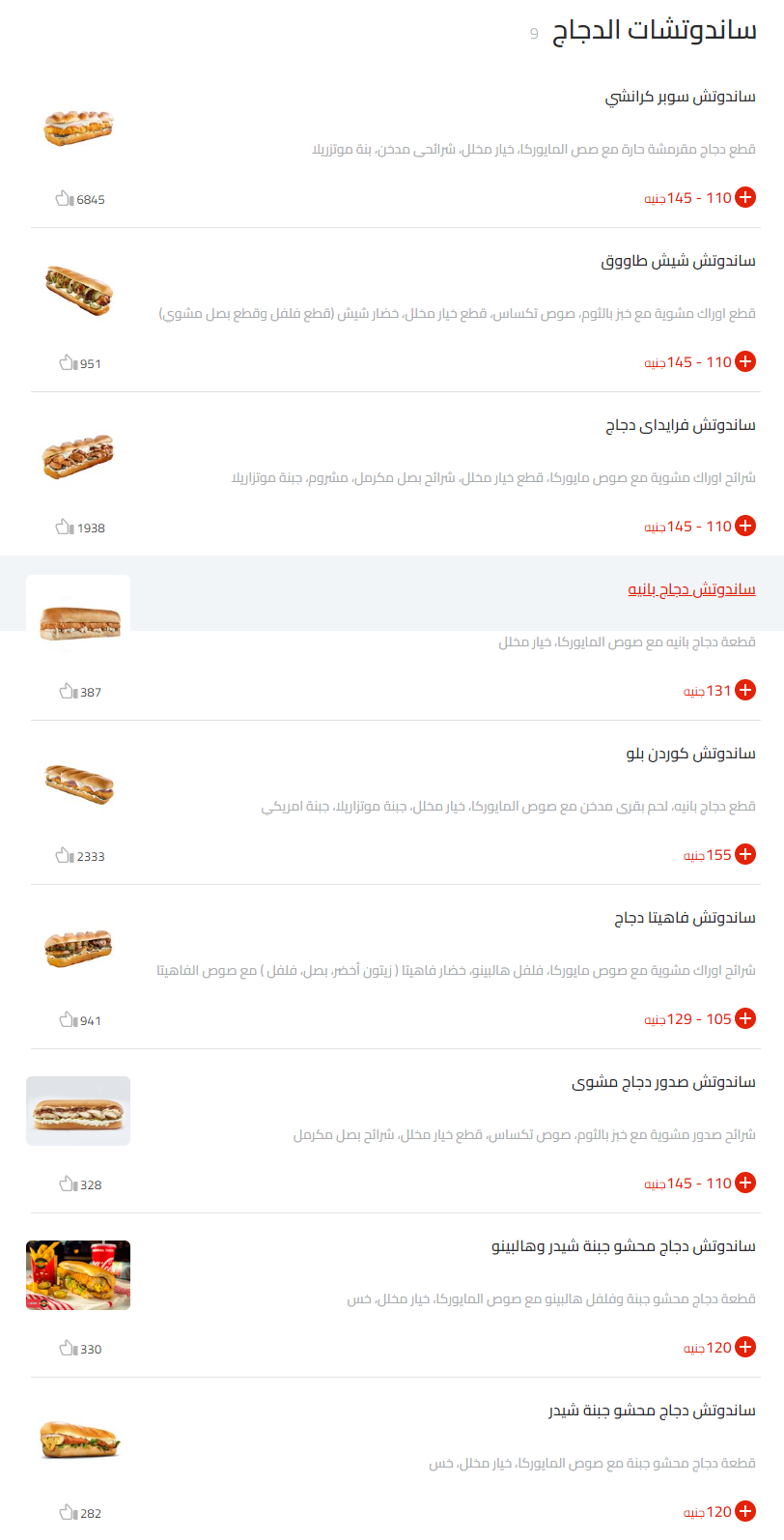This screenshot has width=784, height=1540.
Task: Open the ساندوتش دجاج محشو جبنة شيدر وهالبينو image
Action: point(78,1274)
